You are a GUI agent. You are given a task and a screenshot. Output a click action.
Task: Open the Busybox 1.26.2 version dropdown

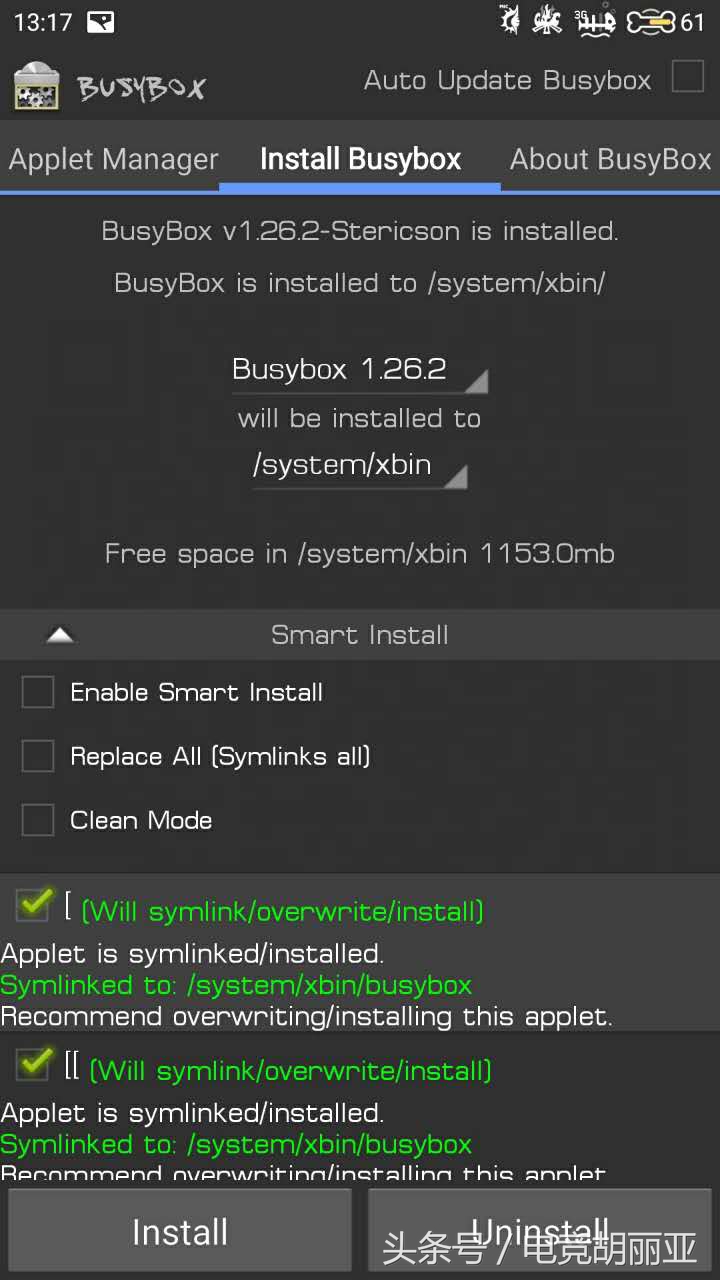coord(359,370)
